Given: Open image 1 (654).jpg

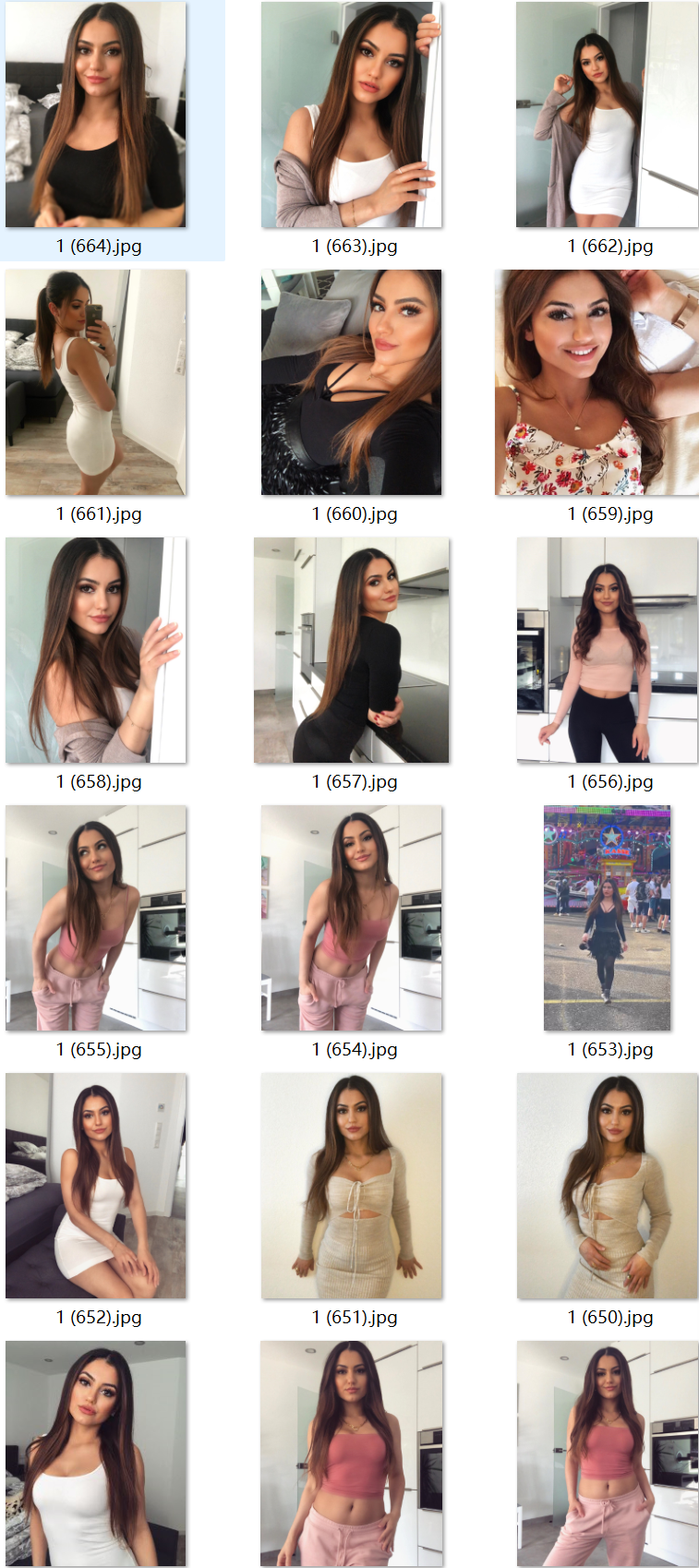Looking at the screenshot, I should click(x=351, y=918).
